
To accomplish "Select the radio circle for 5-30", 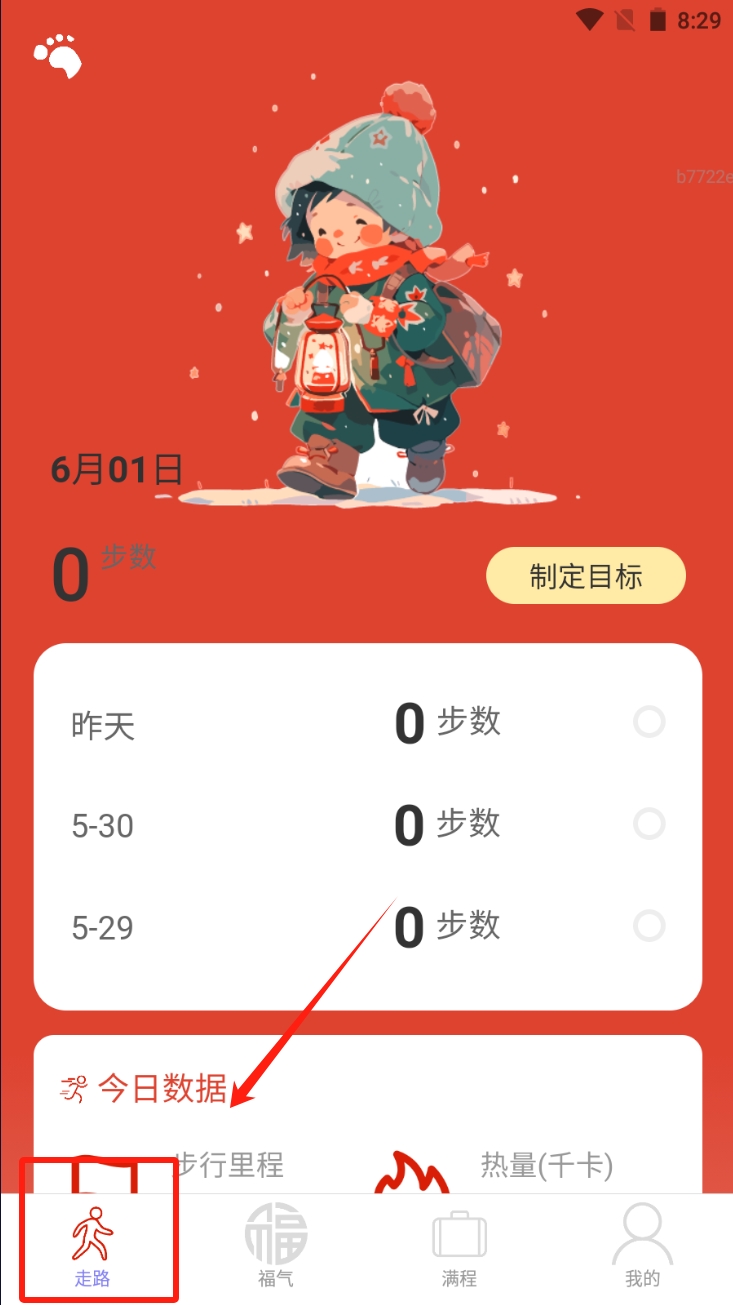I will tap(649, 824).
